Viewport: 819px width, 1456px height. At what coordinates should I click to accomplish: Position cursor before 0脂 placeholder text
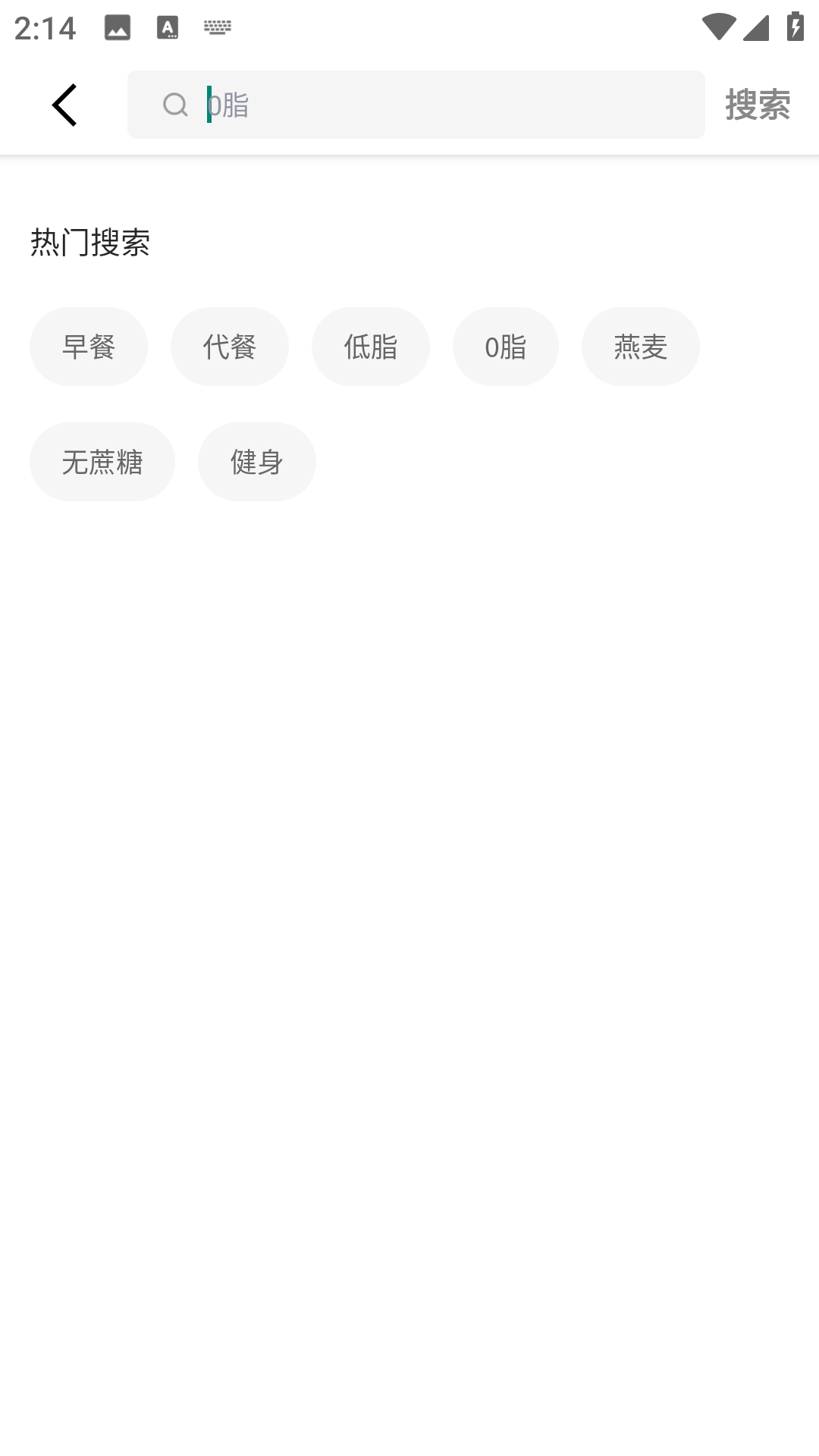[x=207, y=104]
